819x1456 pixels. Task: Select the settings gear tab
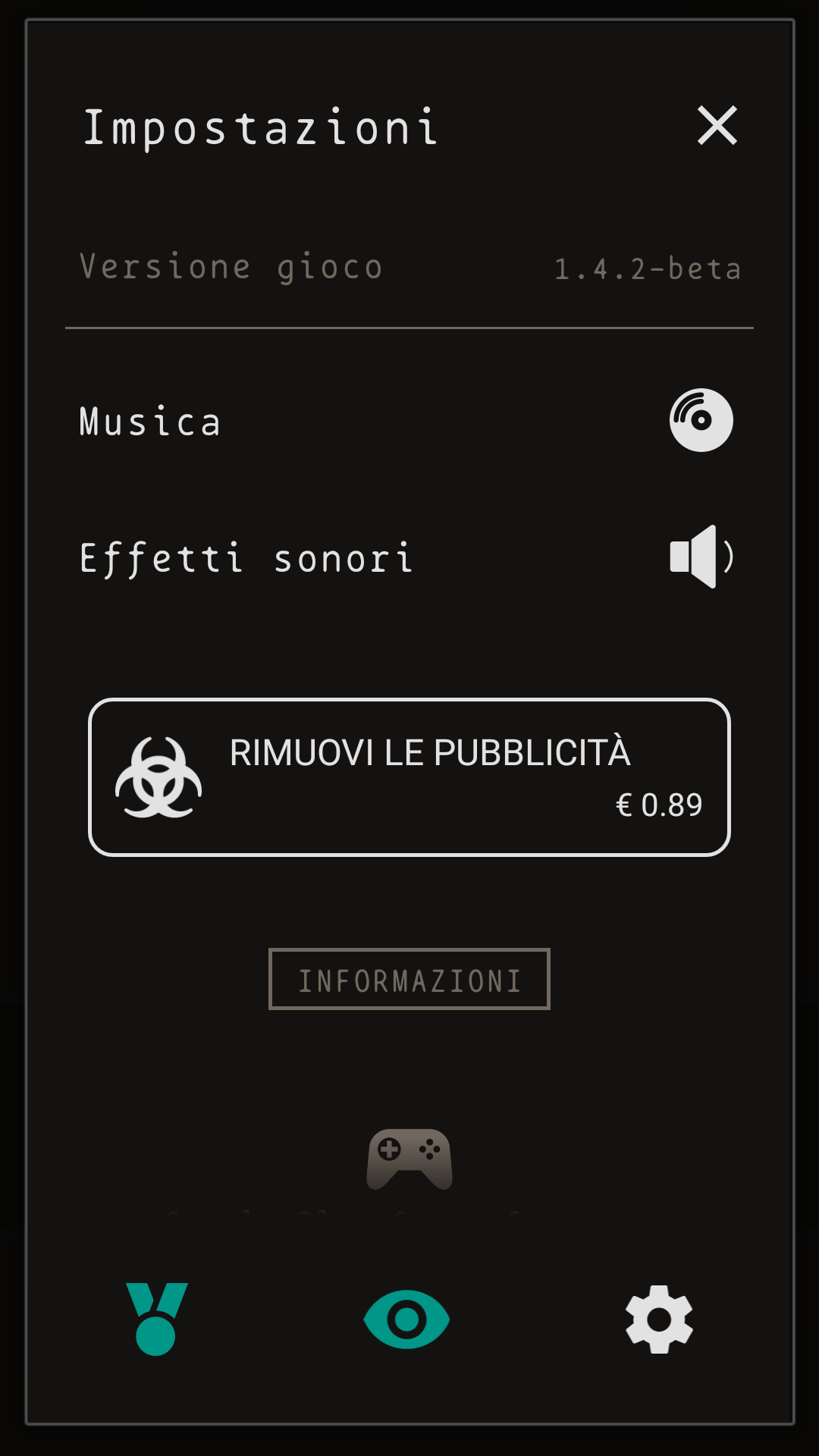click(x=659, y=1319)
